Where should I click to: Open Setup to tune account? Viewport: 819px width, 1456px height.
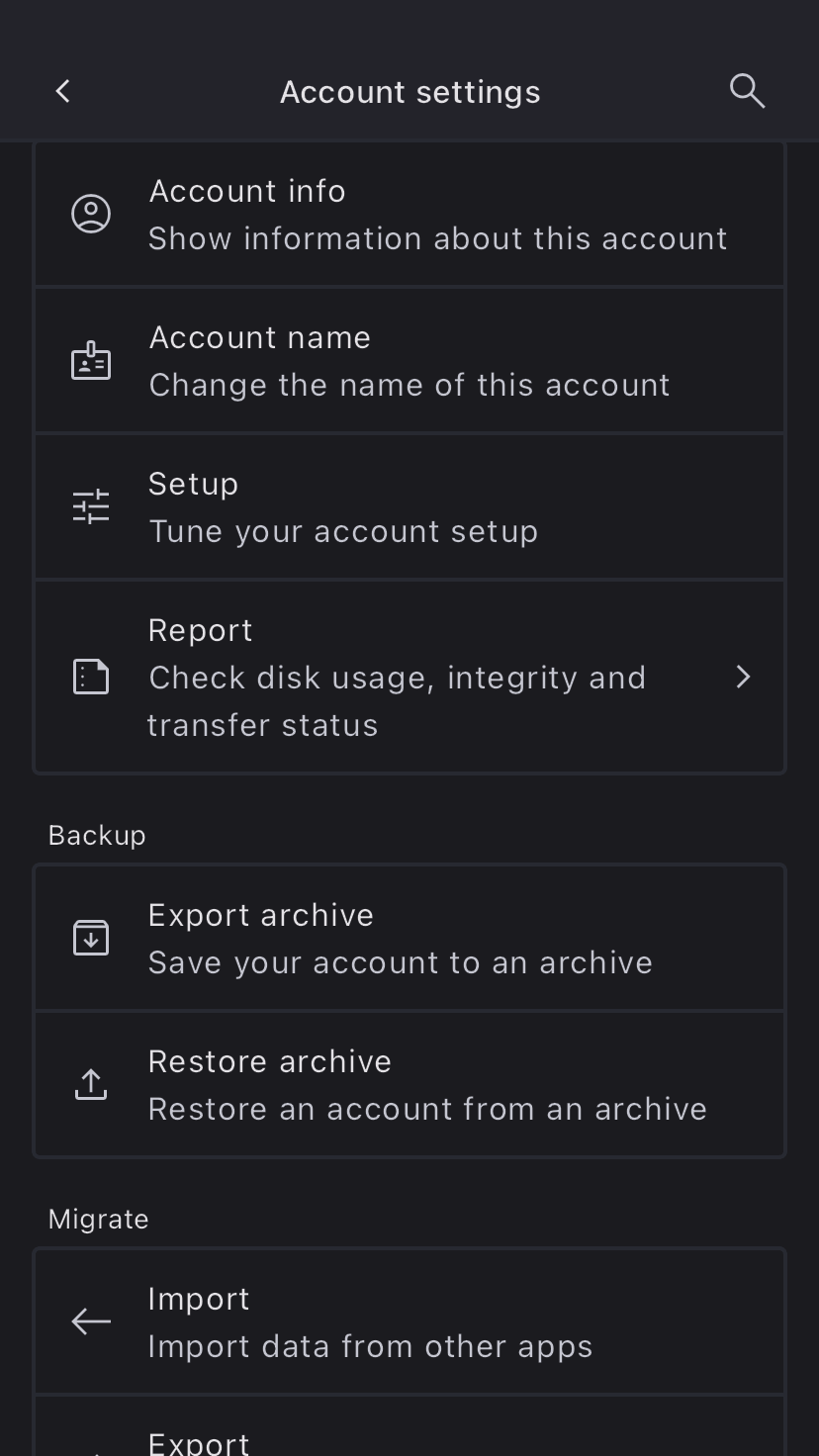pos(409,507)
